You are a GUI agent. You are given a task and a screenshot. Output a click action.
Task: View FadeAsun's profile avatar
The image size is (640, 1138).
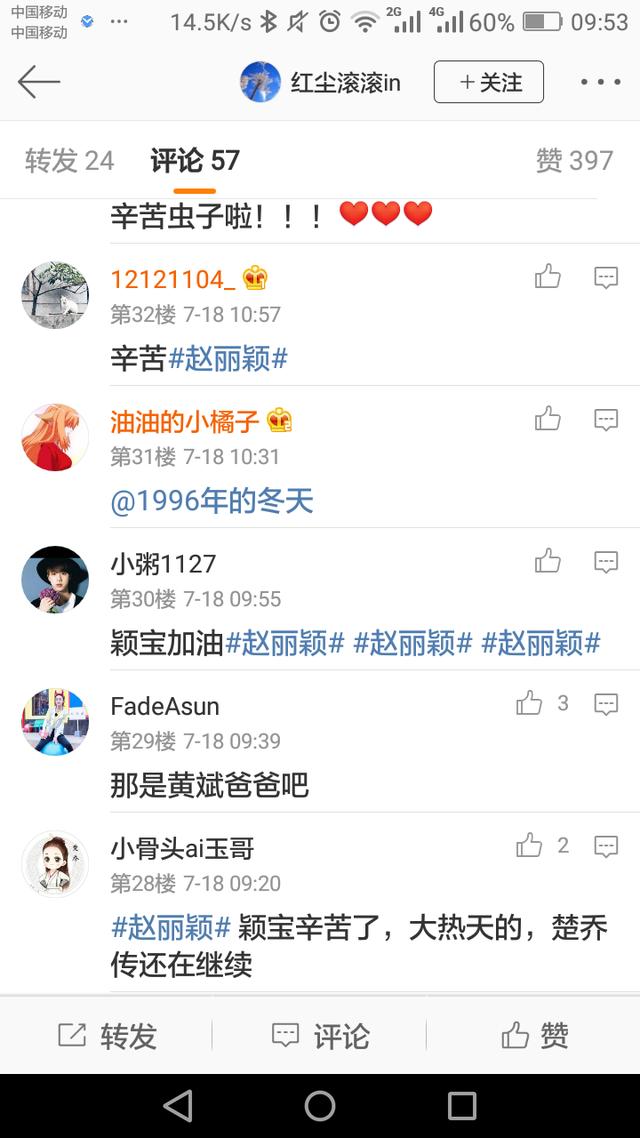click(x=55, y=721)
